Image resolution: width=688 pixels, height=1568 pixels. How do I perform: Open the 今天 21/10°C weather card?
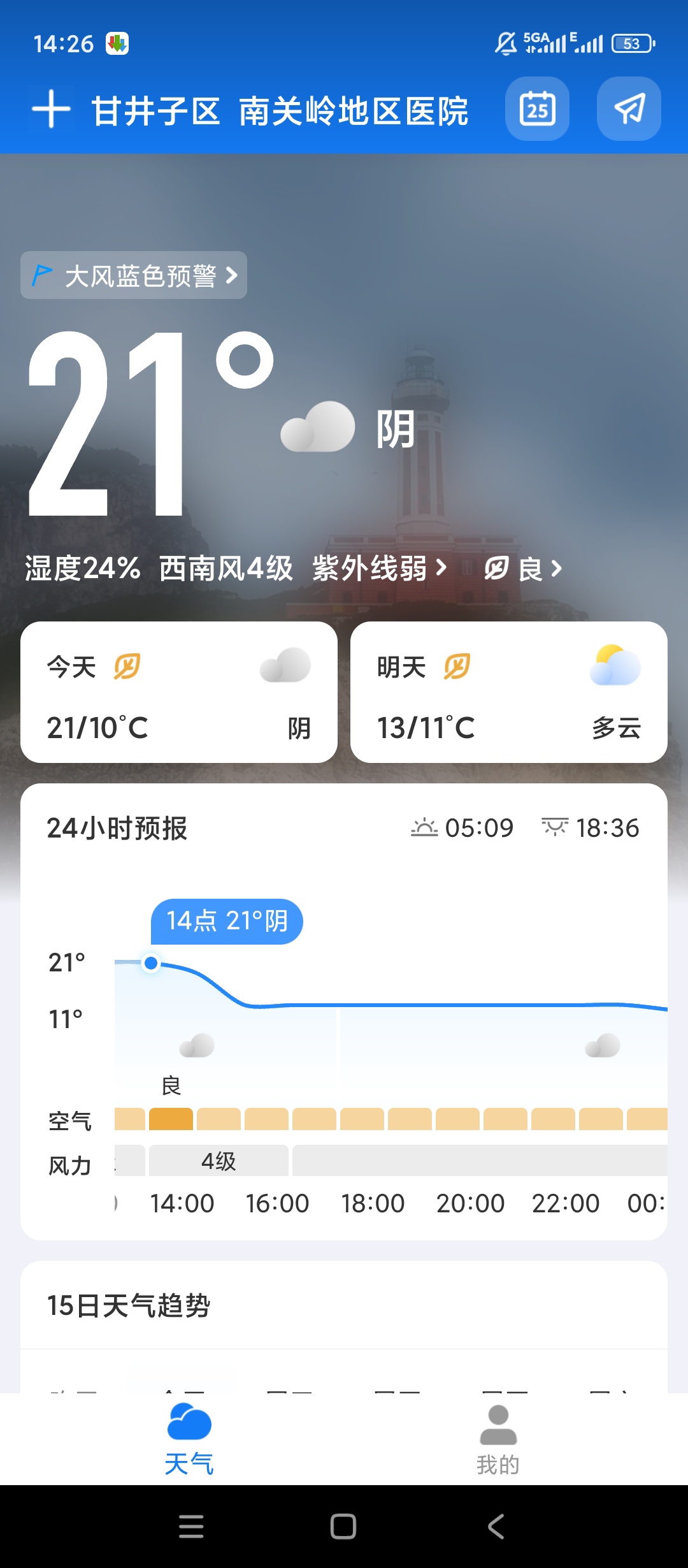180,693
